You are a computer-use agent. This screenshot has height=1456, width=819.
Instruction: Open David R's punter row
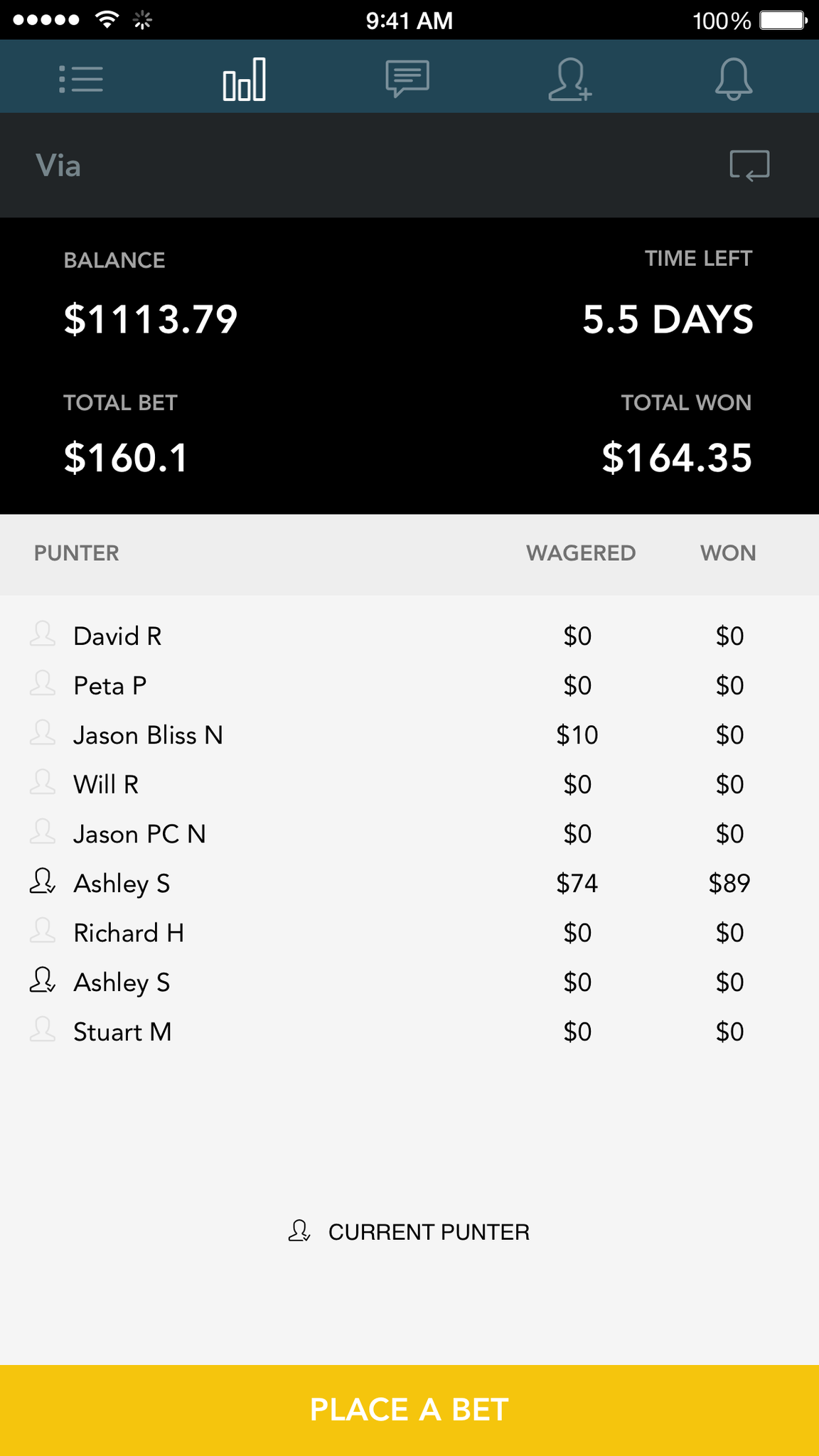pyautogui.click(x=409, y=636)
